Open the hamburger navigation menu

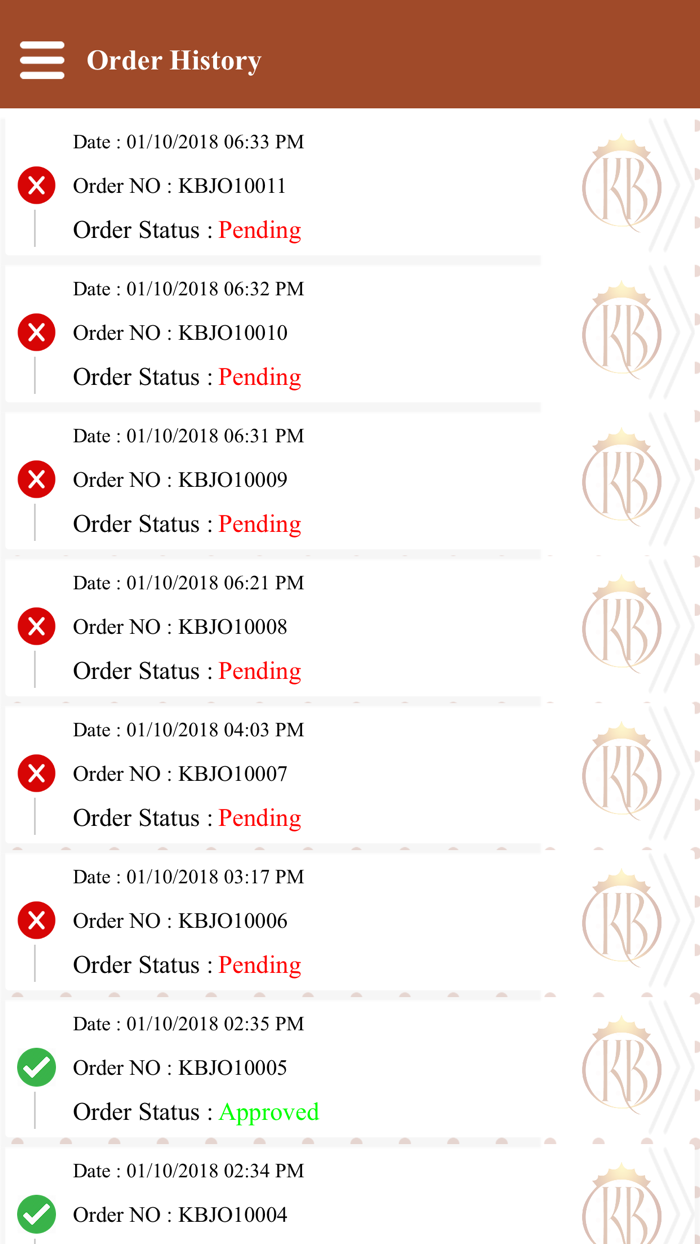click(42, 60)
